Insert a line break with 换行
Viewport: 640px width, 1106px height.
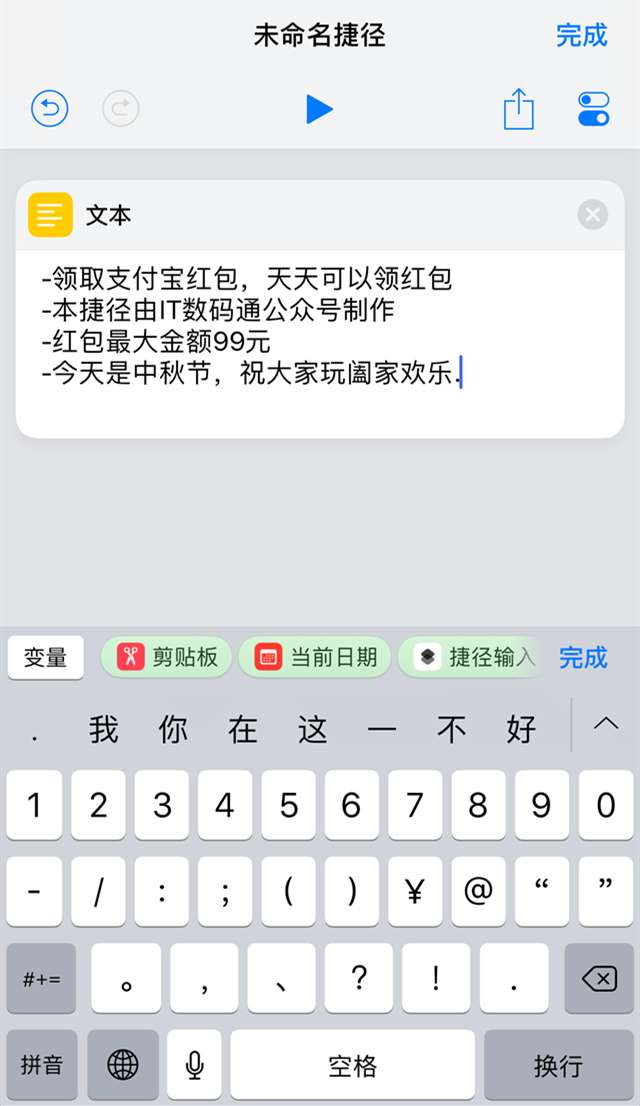coord(558,1065)
